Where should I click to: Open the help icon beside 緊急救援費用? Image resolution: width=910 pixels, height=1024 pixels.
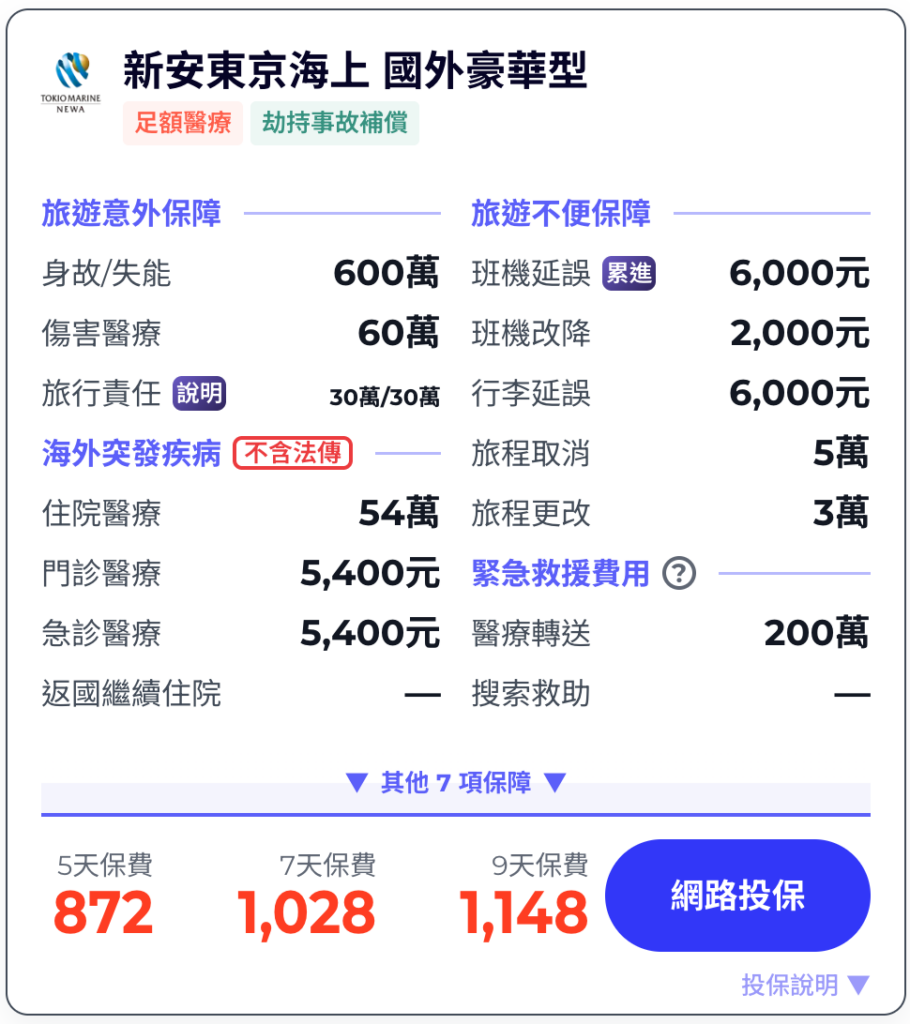pos(679,574)
